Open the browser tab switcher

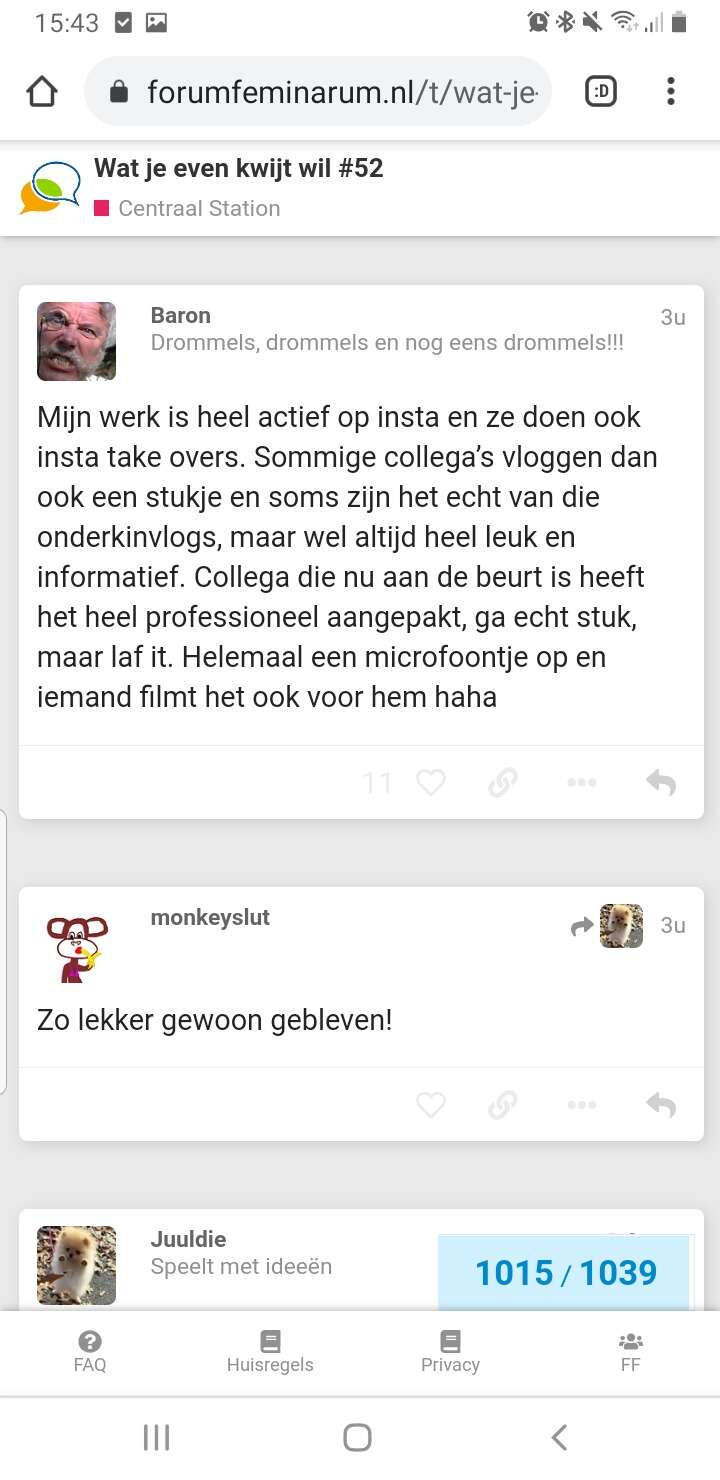pyautogui.click(x=601, y=93)
